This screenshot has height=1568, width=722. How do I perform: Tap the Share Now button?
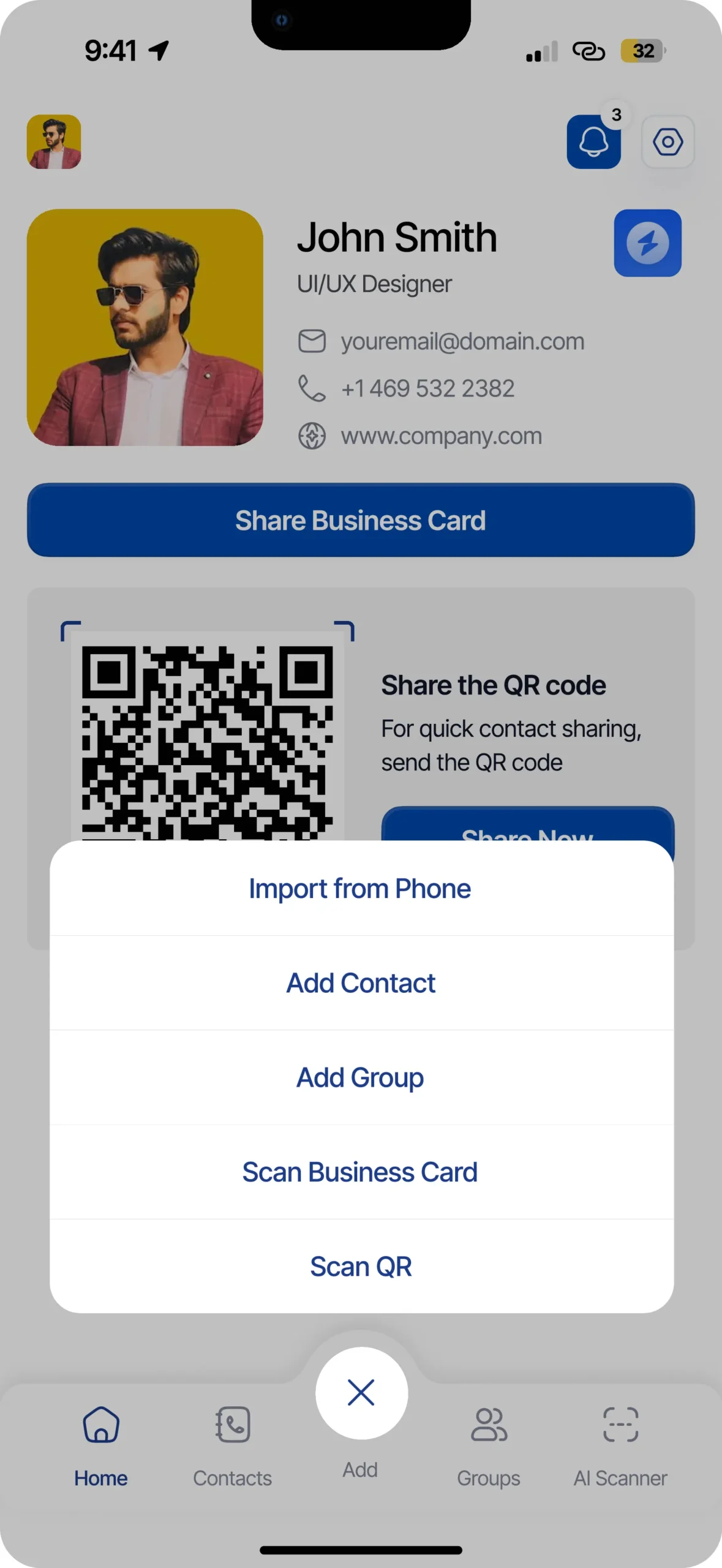527,827
